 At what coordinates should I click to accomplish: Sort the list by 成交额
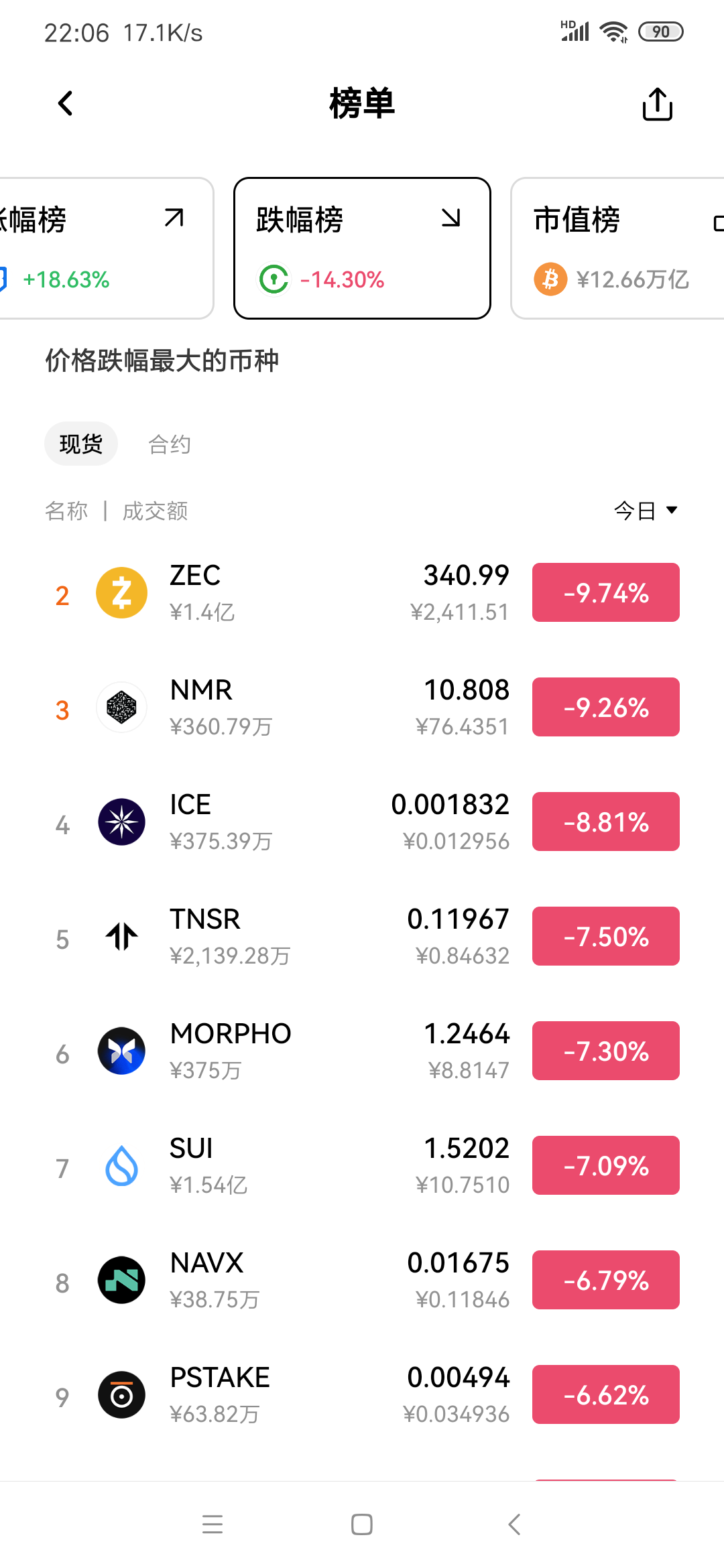[154, 511]
